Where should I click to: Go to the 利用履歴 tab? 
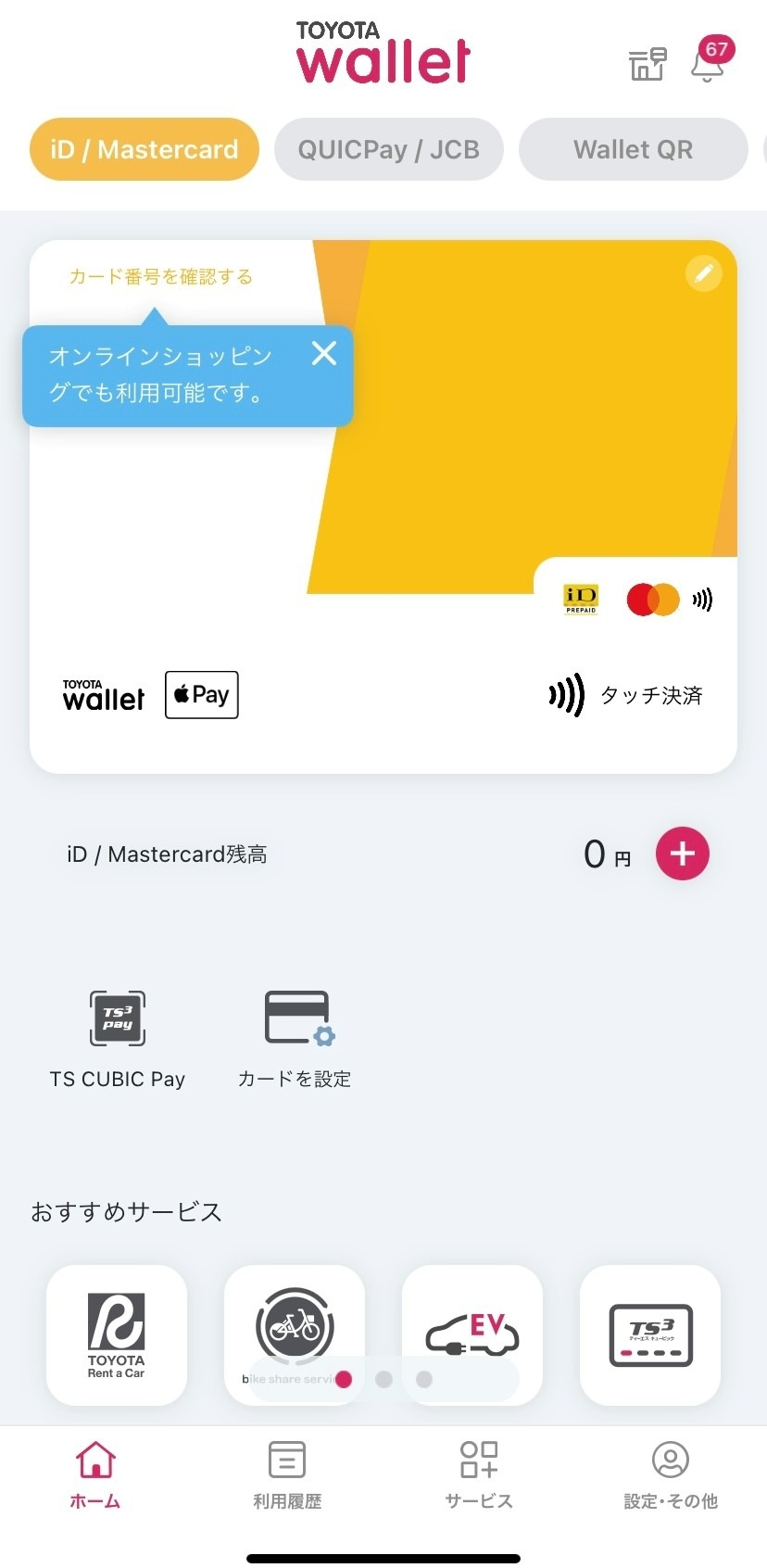[x=287, y=1475]
